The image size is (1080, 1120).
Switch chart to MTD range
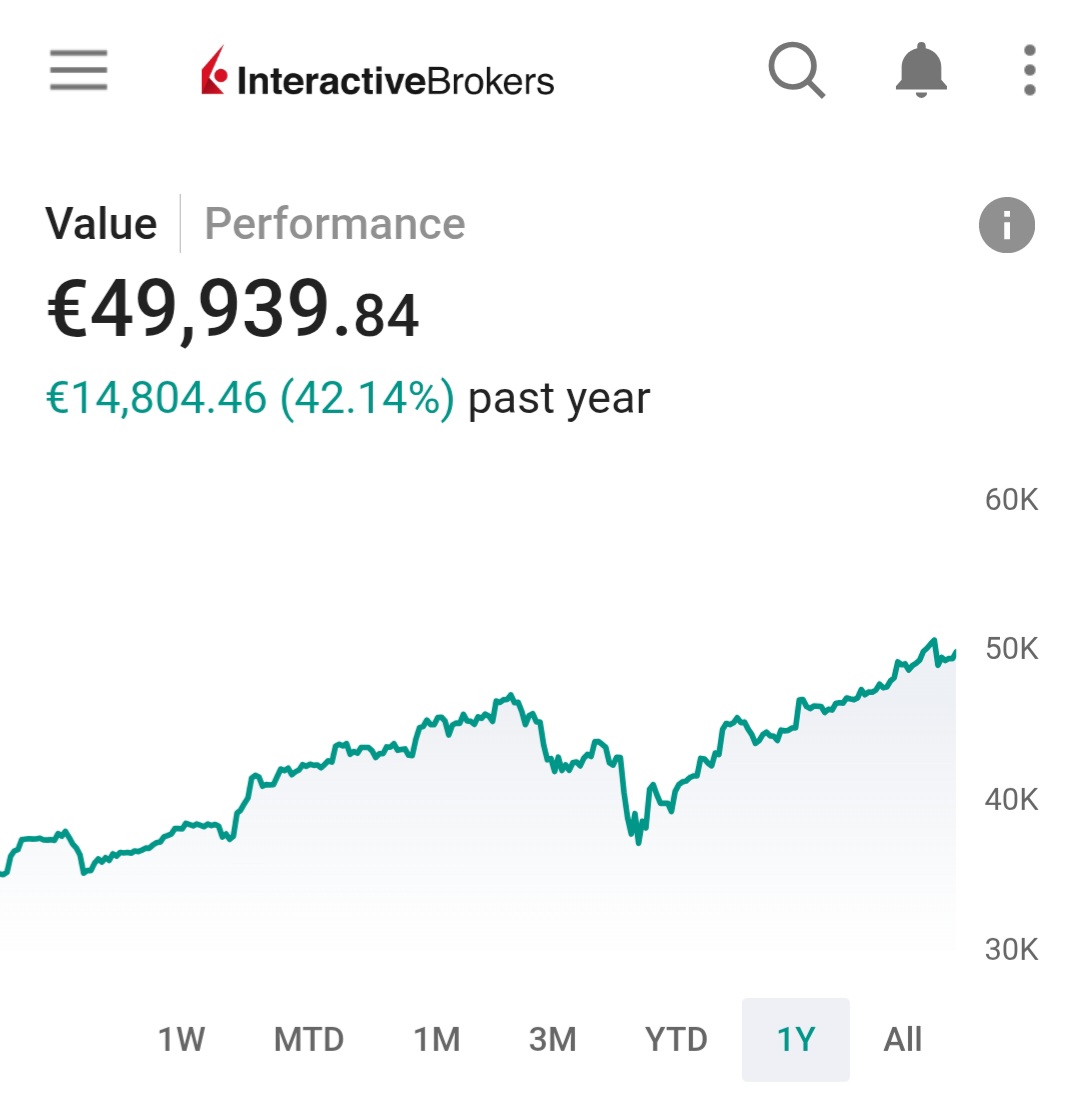309,1040
